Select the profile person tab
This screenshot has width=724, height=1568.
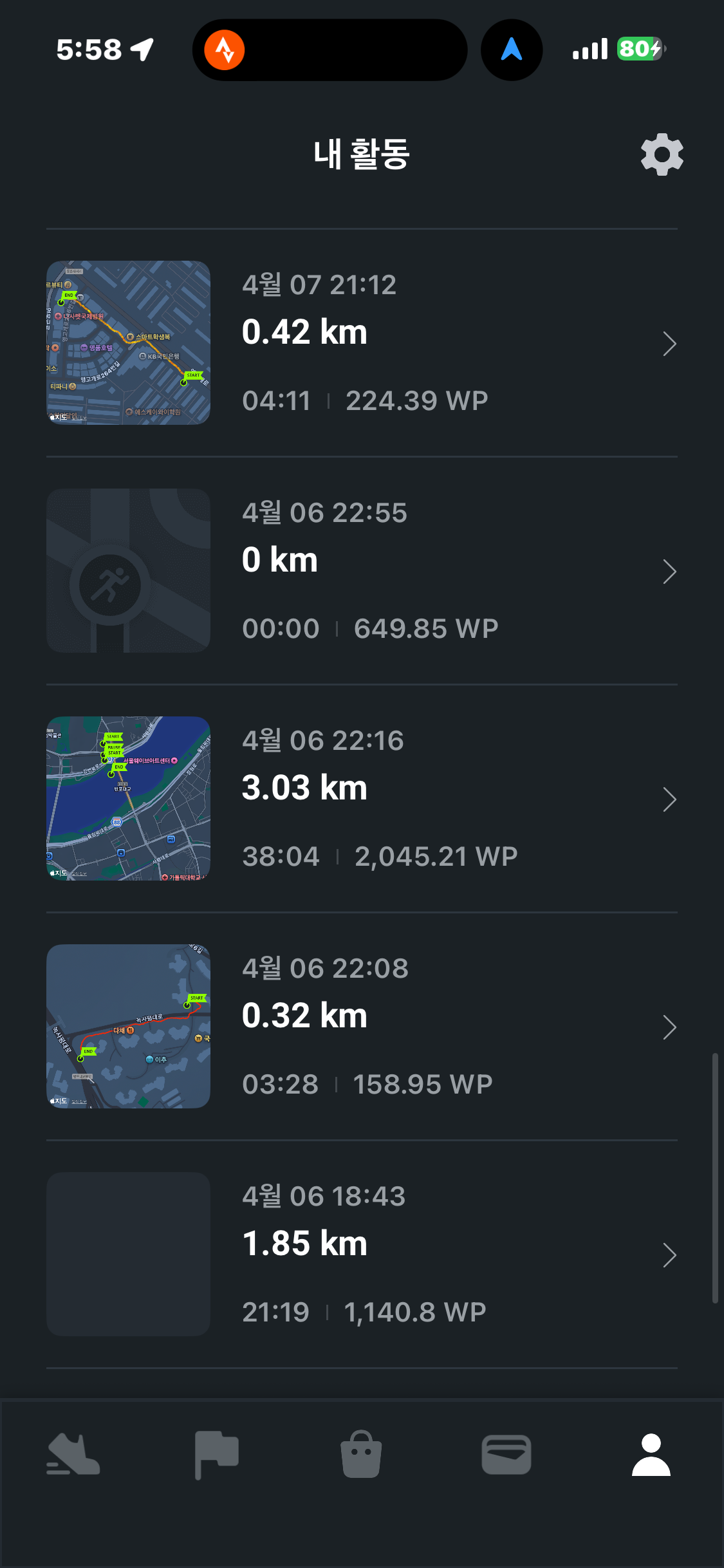[x=651, y=1455]
